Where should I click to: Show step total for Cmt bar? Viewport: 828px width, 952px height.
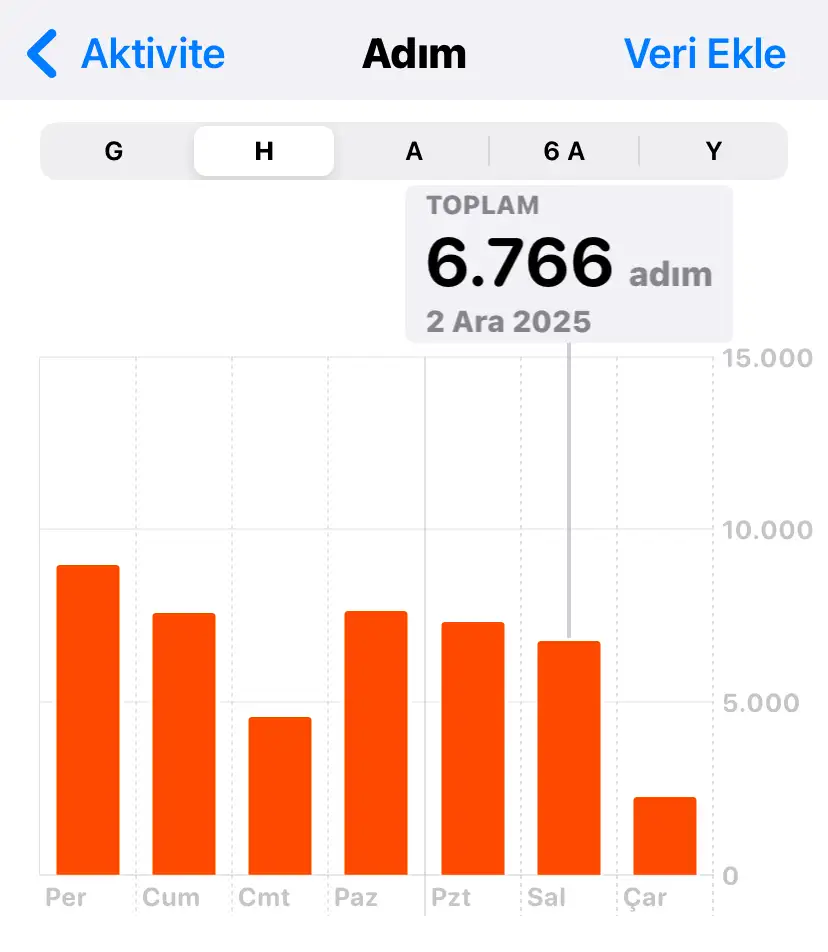[280, 796]
